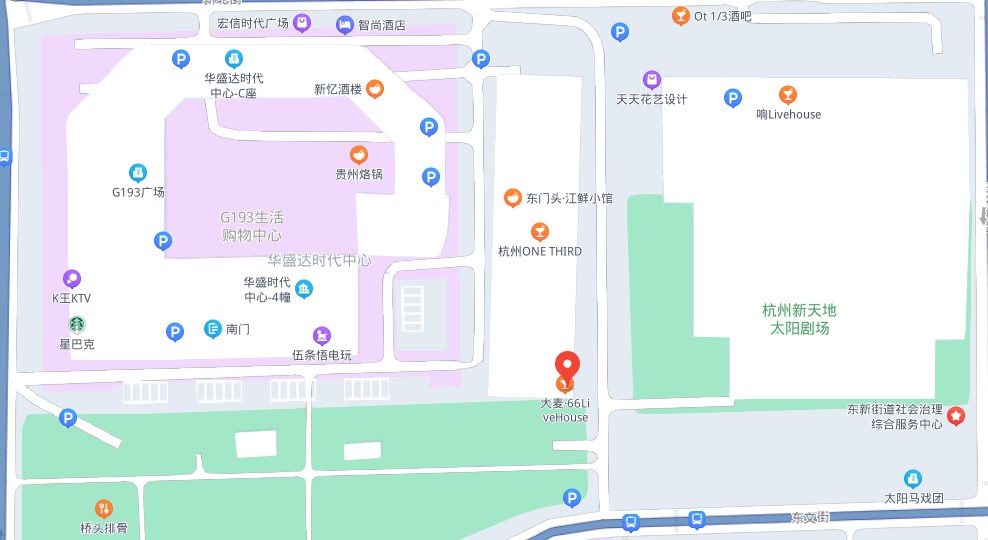This screenshot has height=540, width=988.
Task: Select the 智尚酒店 hotel marker
Action: tap(345, 25)
